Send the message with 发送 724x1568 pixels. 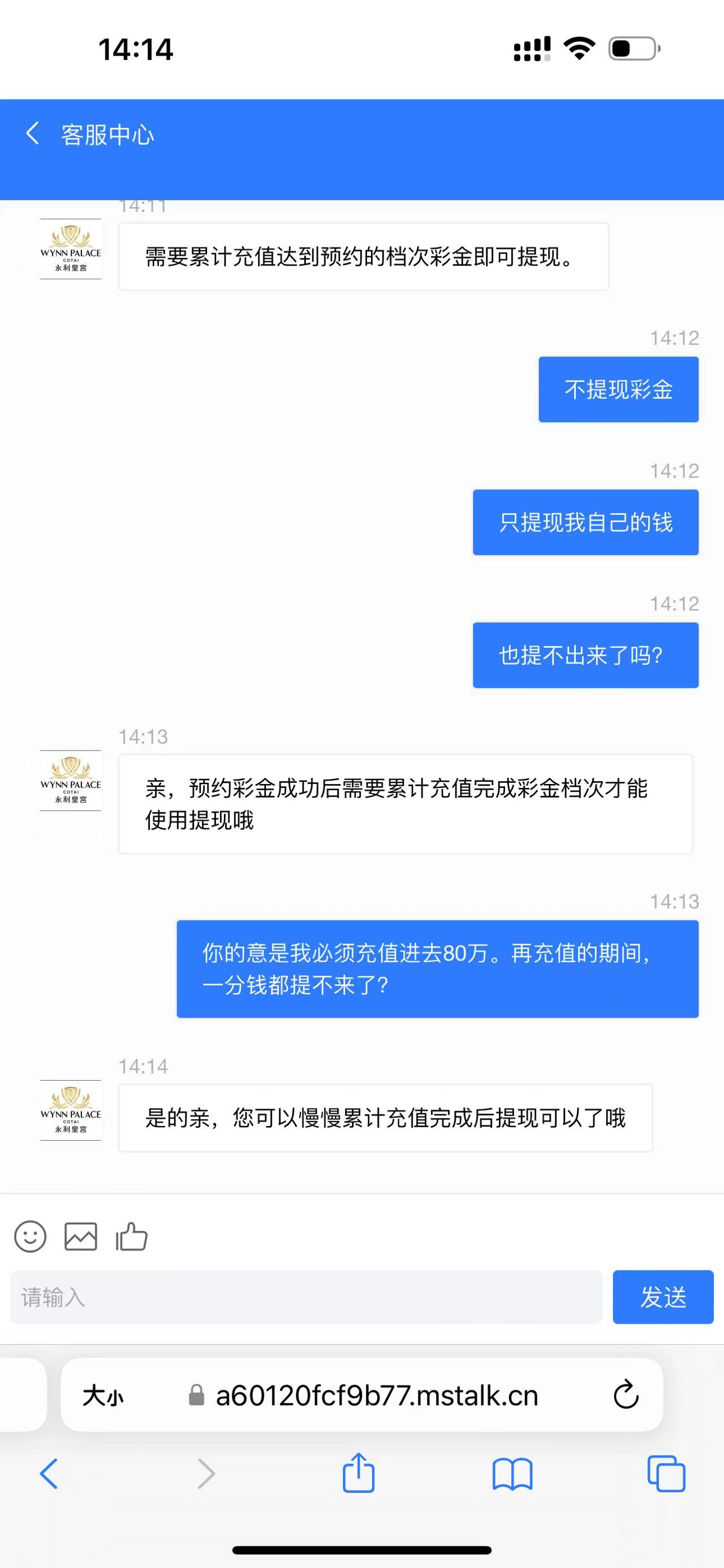[662, 1297]
